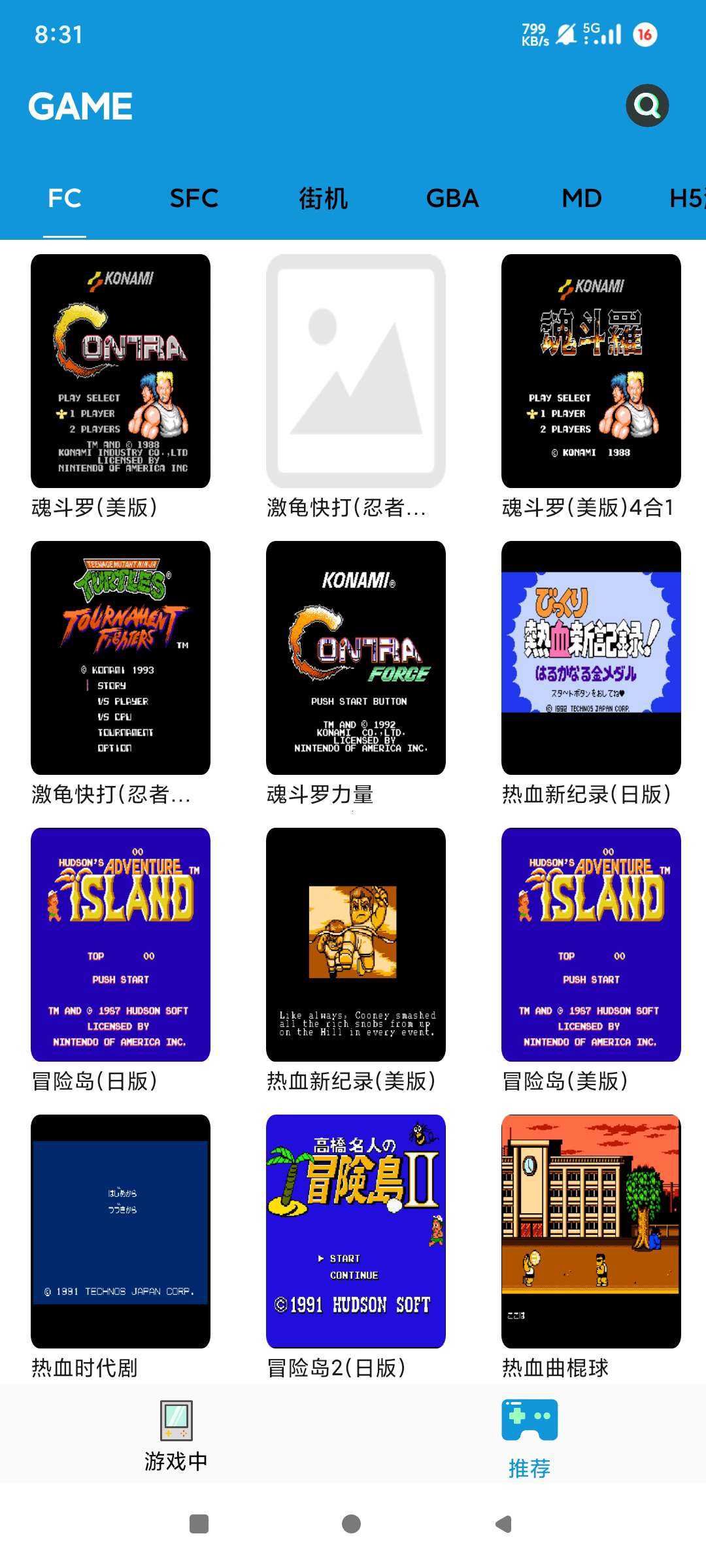Switch to the SFC tab
The width and height of the screenshot is (706, 1568).
point(193,198)
